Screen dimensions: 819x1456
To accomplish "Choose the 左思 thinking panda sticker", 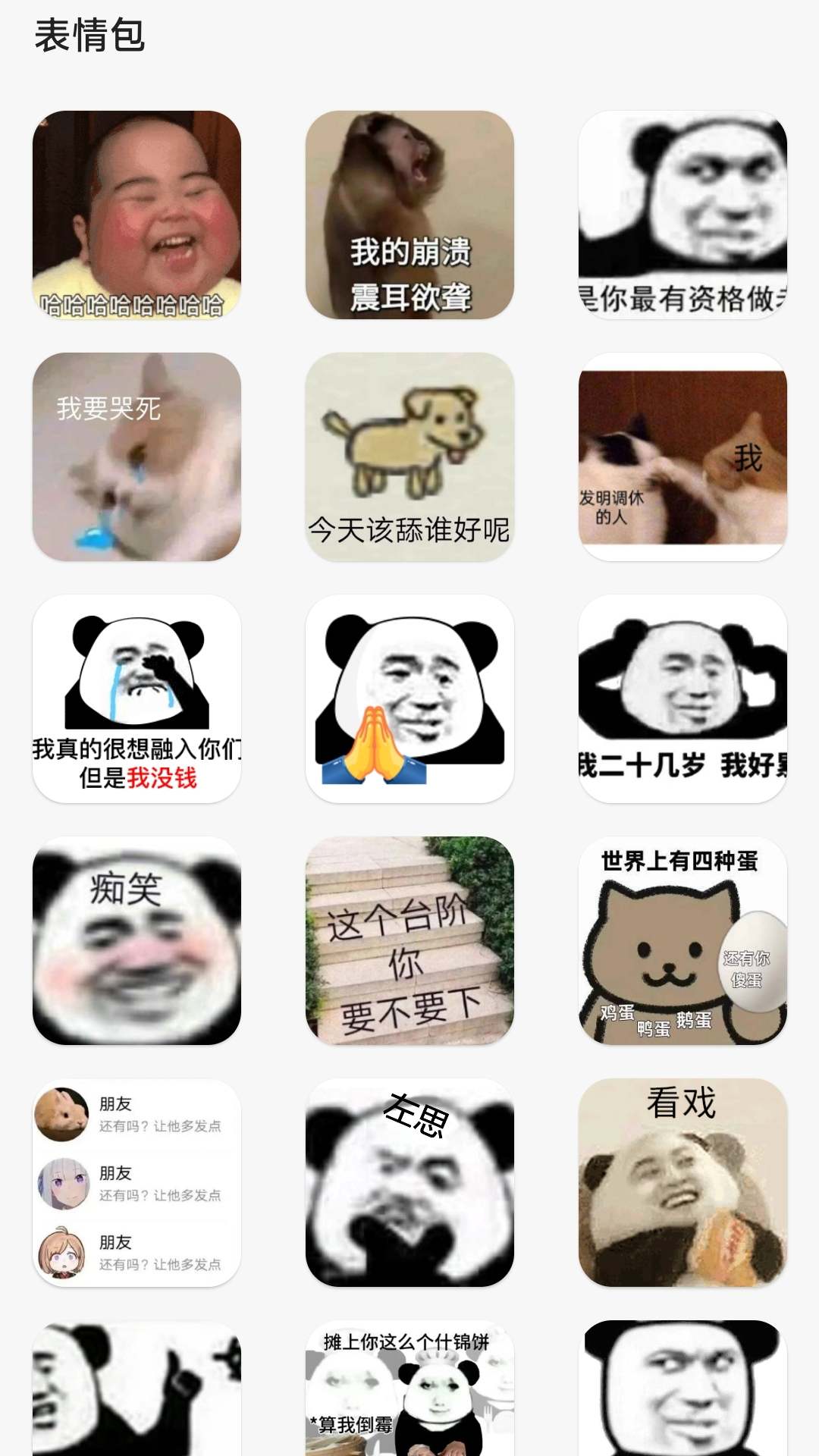I will 409,1182.
